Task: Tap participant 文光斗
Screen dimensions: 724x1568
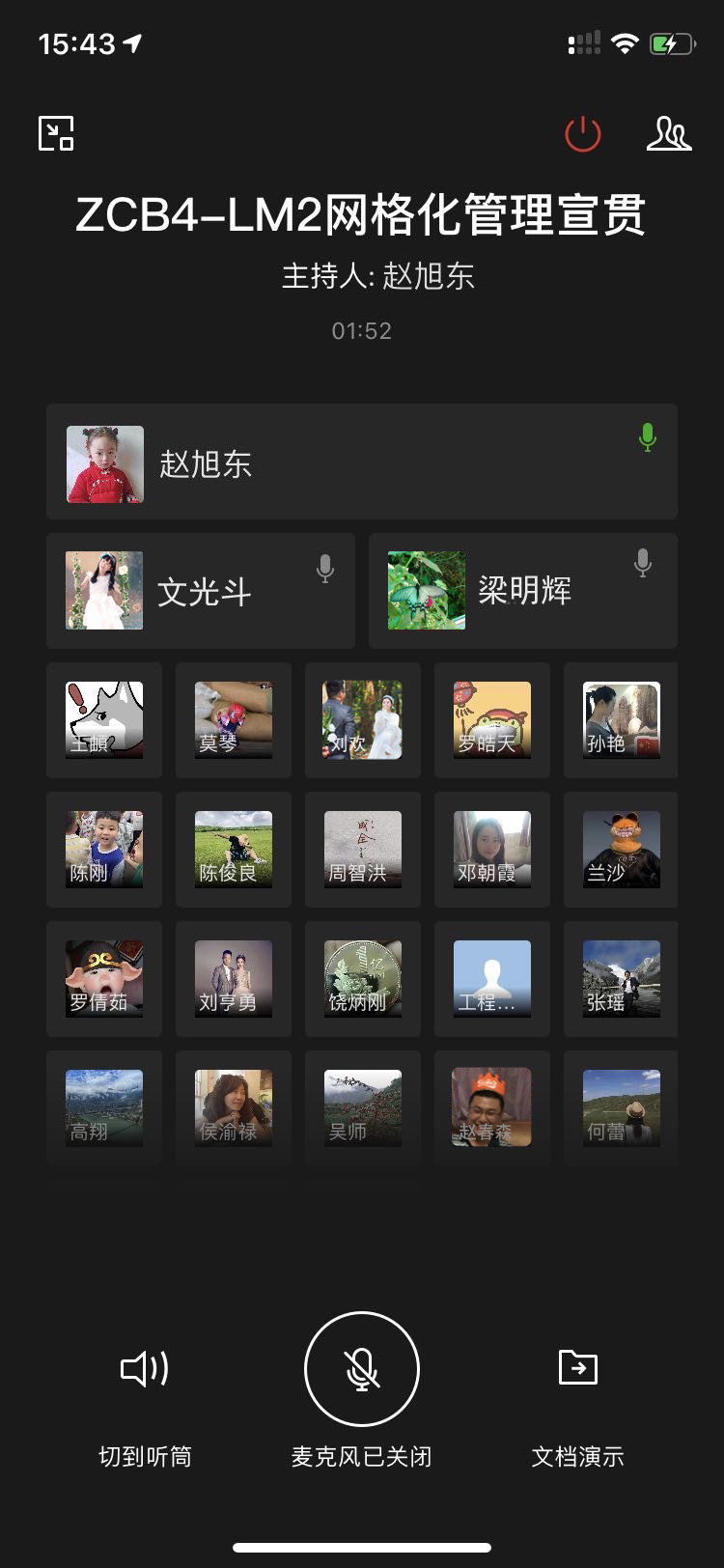Action: (201, 591)
